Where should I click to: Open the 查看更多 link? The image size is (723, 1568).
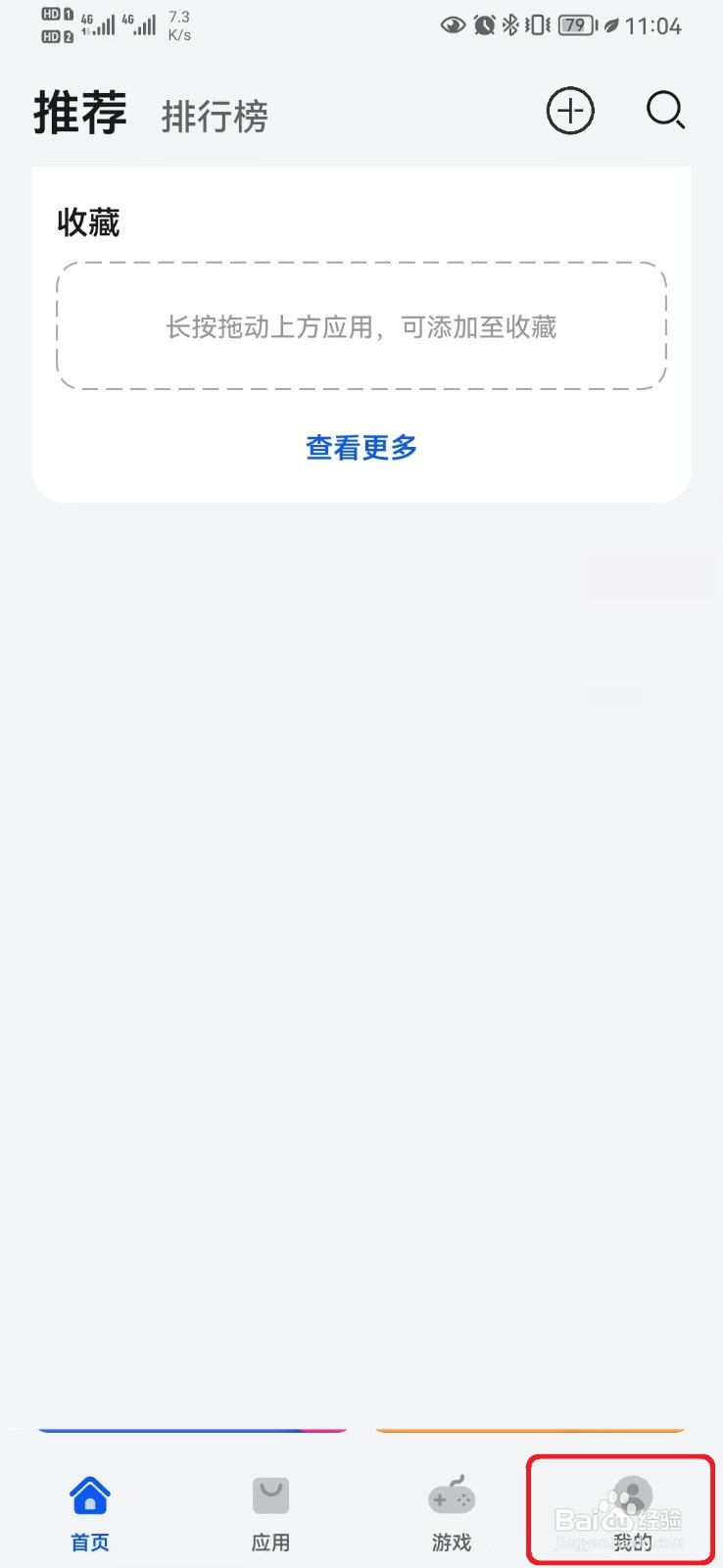[x=361, y=448]
